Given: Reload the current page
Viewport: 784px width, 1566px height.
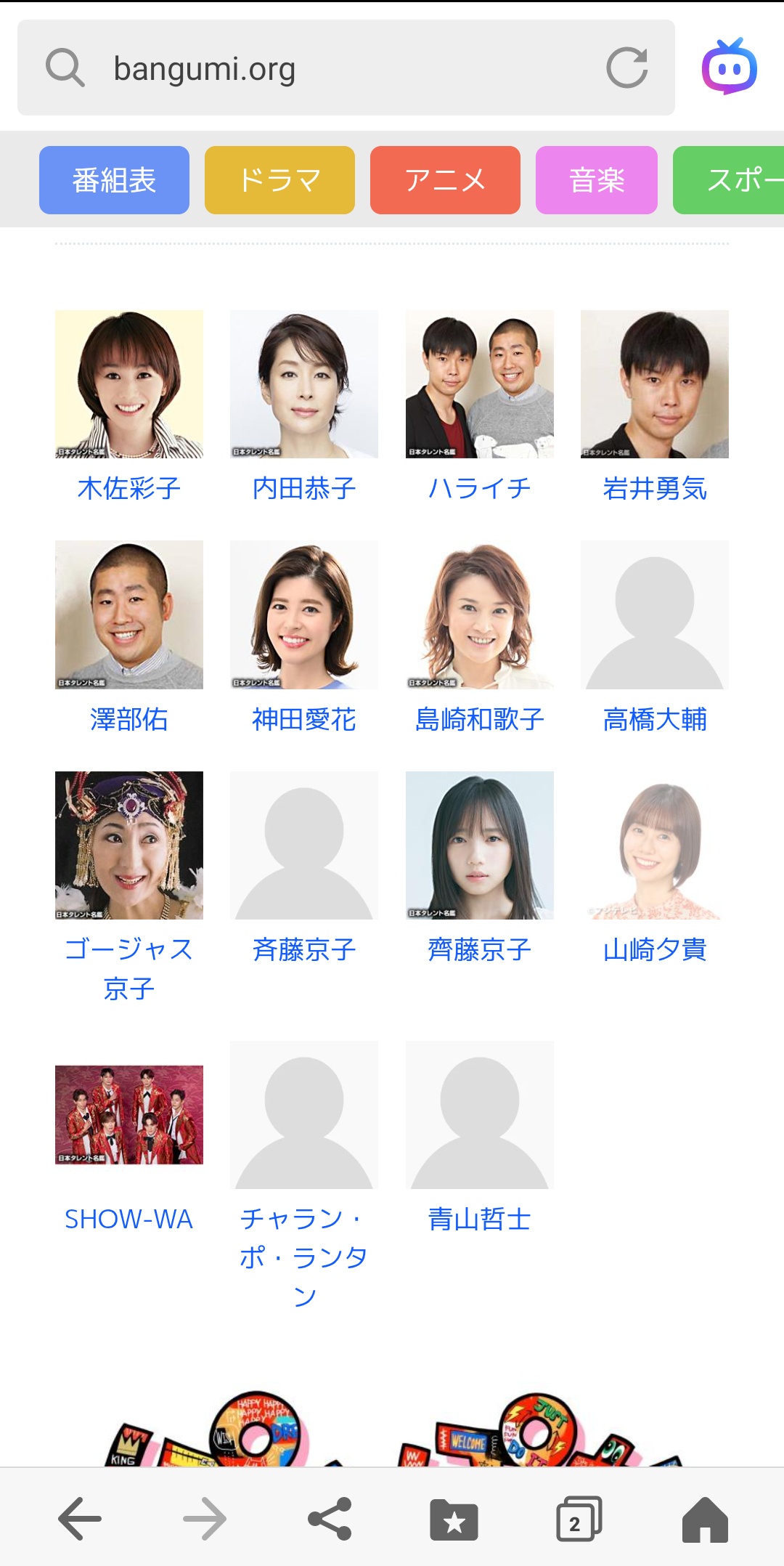Looking at the screenshot, I should (x=626, y=68).
